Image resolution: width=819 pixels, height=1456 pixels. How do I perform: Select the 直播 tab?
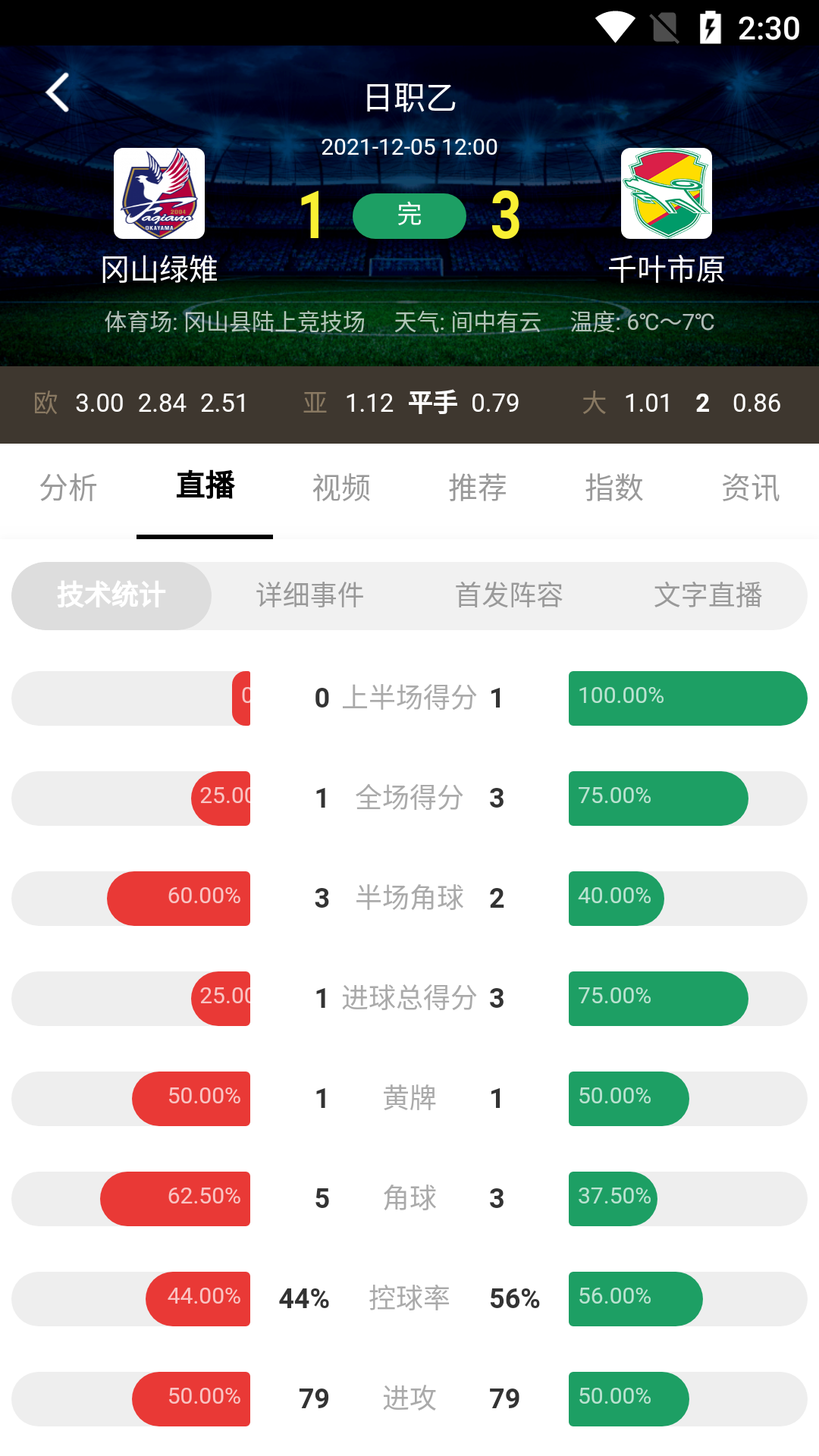pos(205,488)
